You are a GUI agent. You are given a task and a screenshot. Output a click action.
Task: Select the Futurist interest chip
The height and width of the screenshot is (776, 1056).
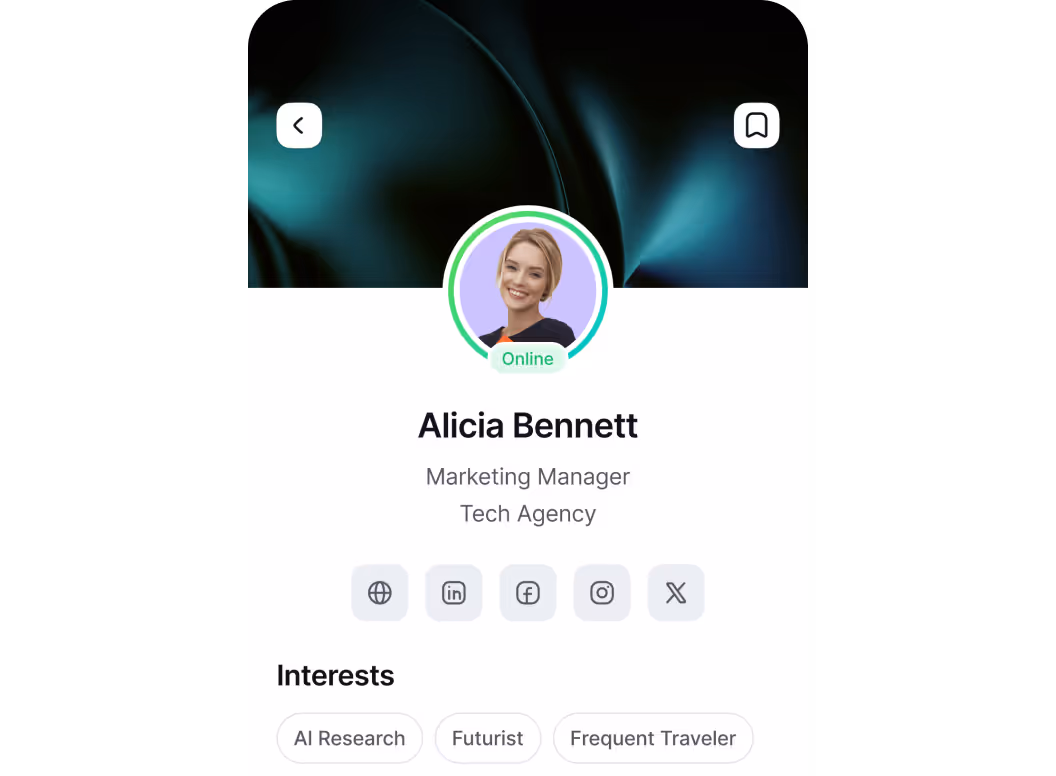pyautogui.click(x=488, y=739)
